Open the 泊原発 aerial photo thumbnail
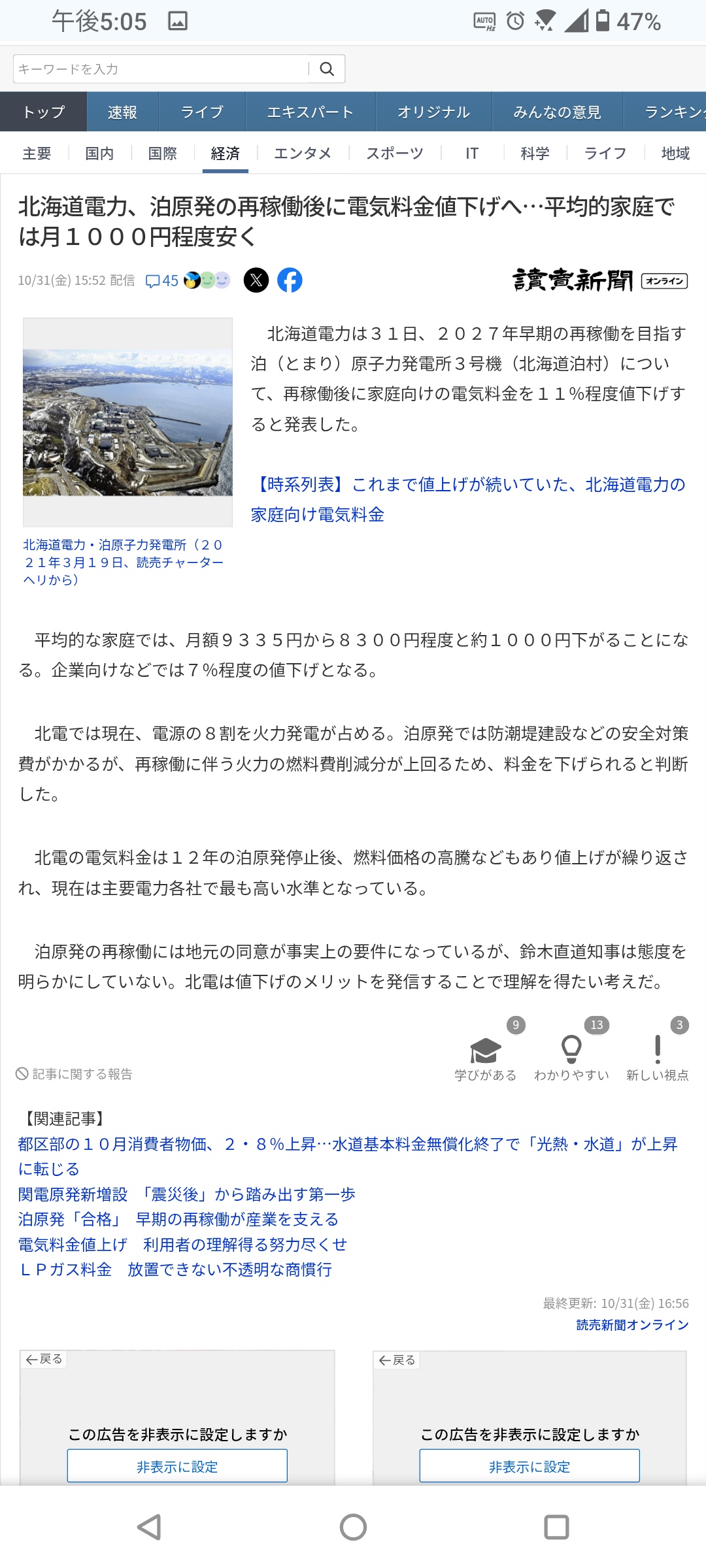The width and height of the screenshot is (706, 1568). point(127,422)
